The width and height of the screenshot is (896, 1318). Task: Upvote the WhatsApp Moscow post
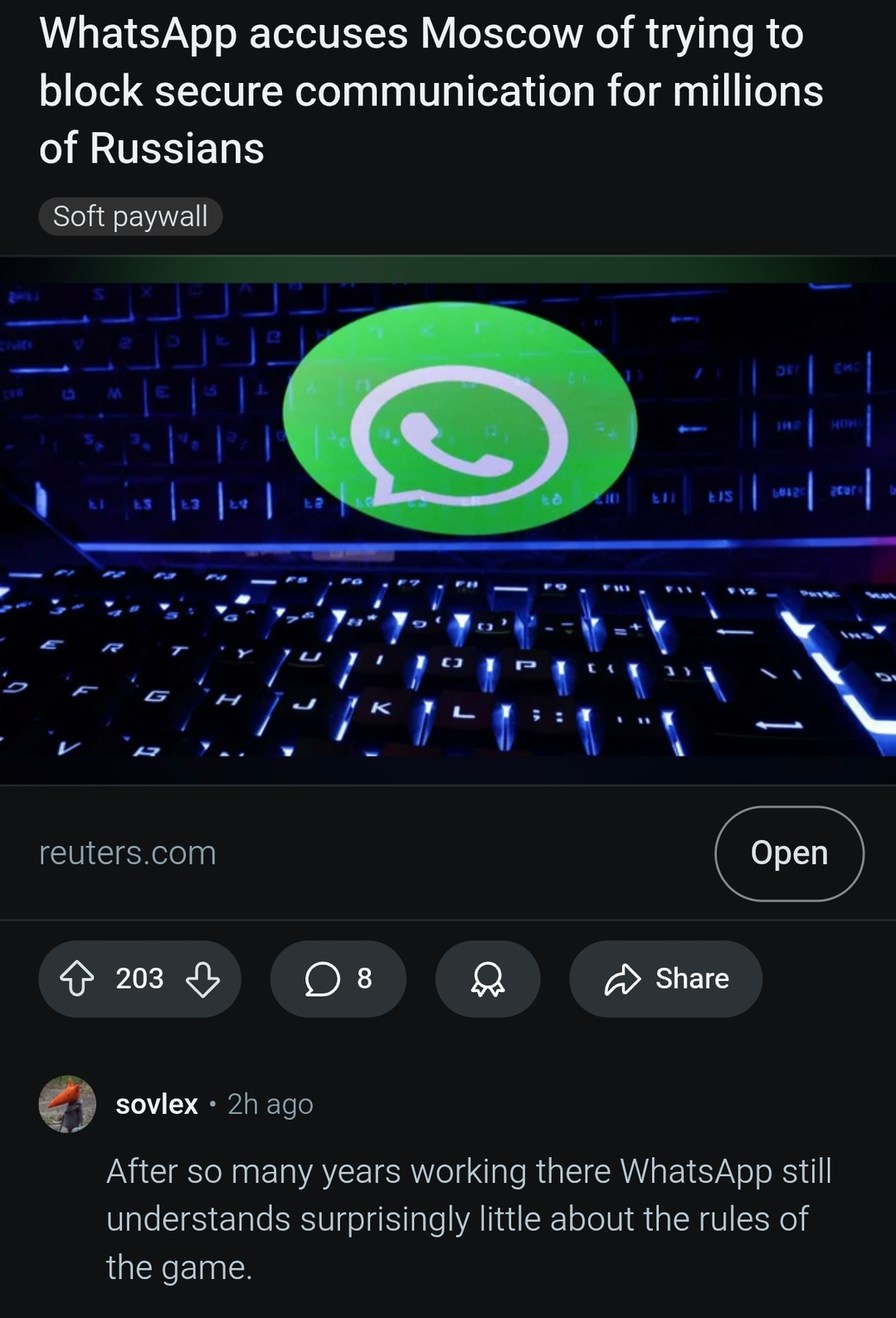tap(80, 979)
